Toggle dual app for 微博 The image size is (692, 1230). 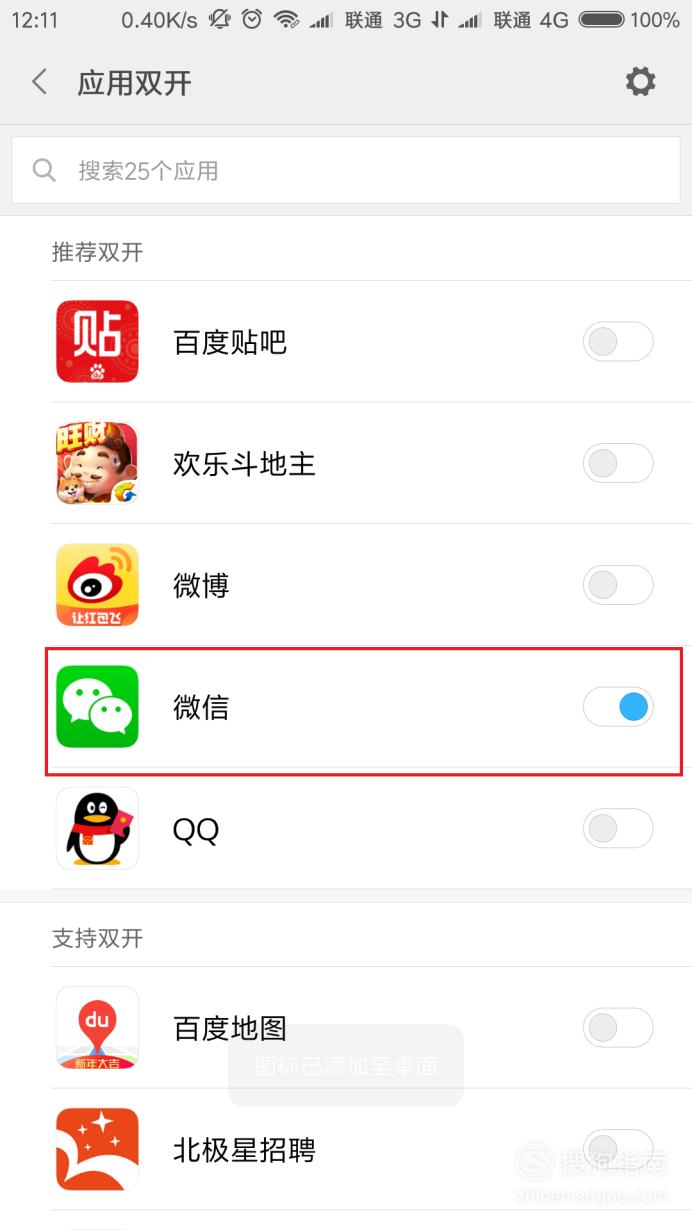coord(618,585)
